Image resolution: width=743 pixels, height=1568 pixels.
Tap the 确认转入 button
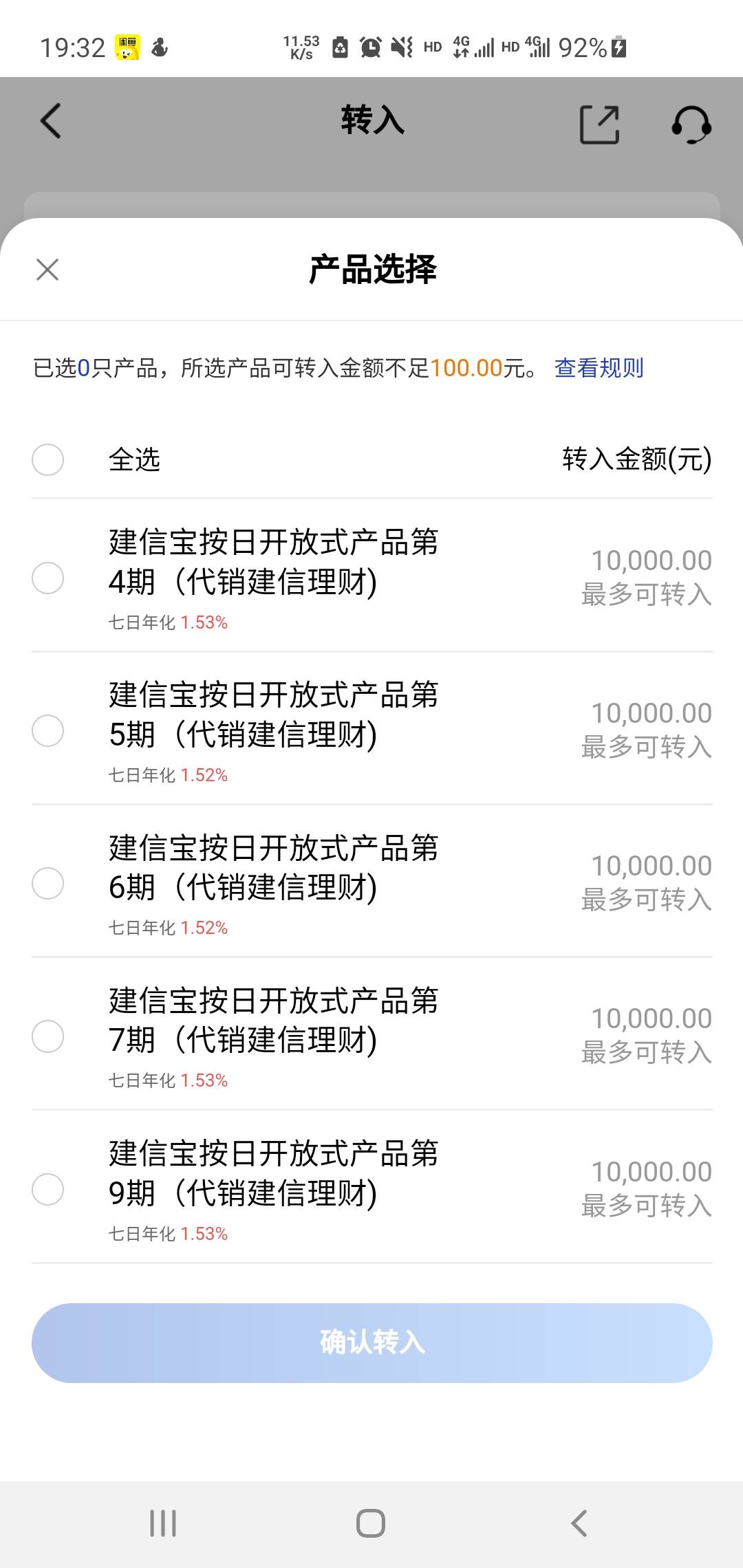click(x=372, y=1342)
